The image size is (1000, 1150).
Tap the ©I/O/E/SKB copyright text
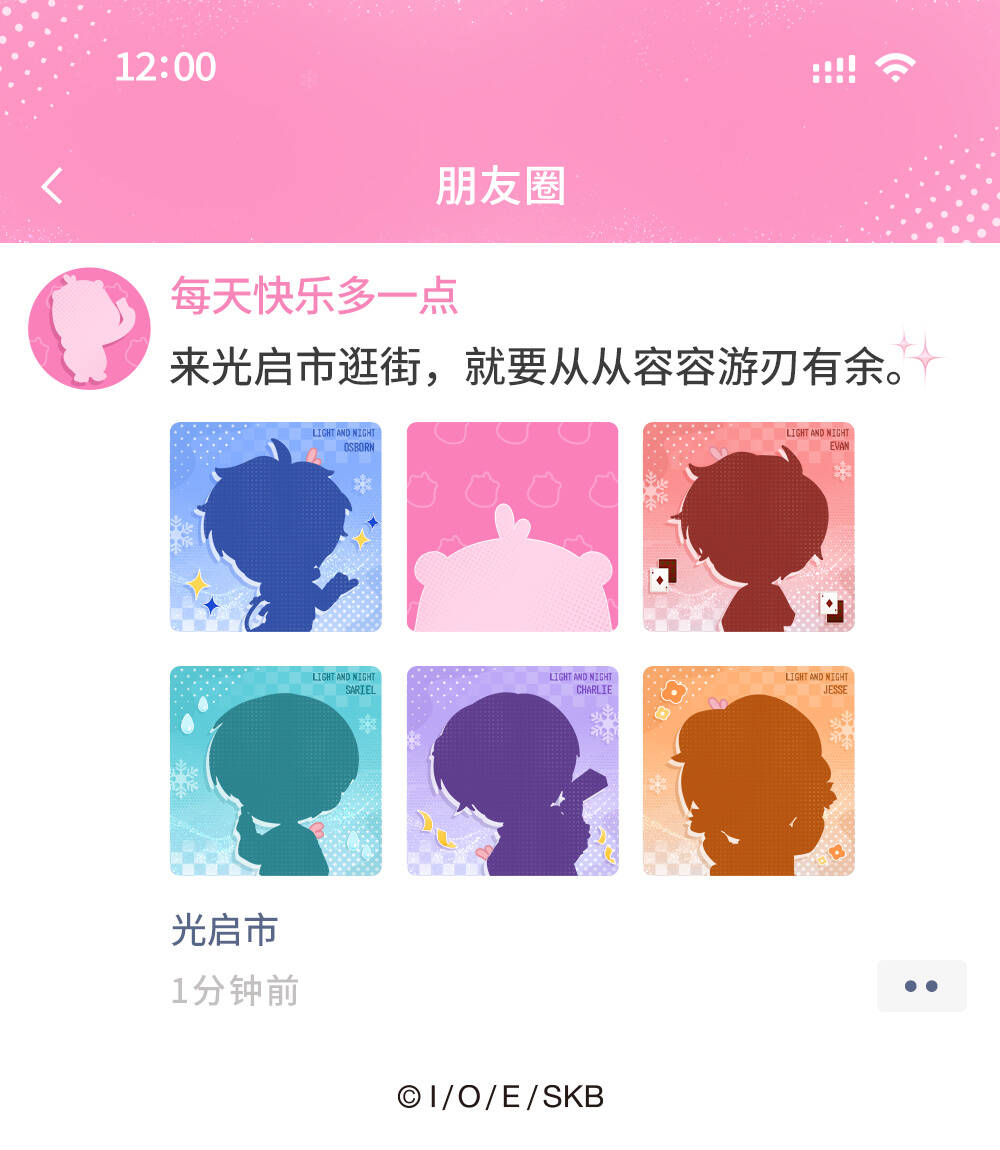click(x=500, y=1095)
